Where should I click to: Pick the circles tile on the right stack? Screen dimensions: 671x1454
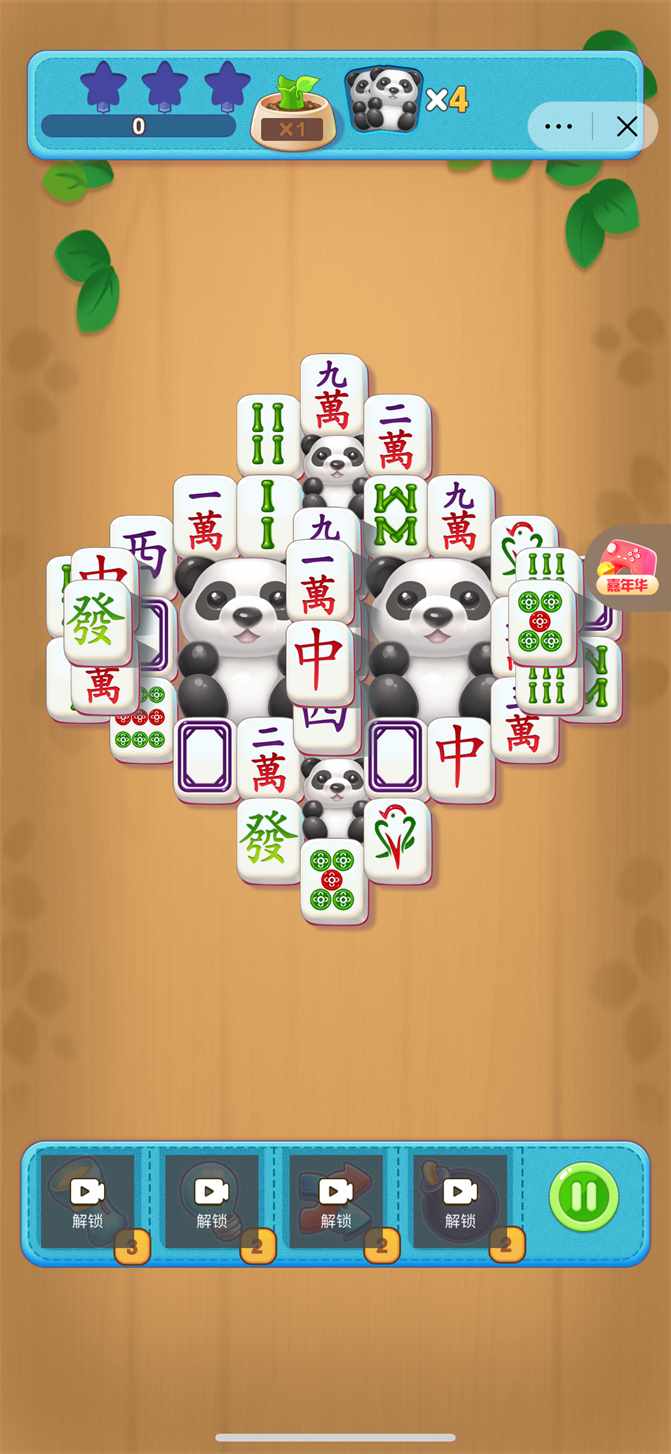541,620
